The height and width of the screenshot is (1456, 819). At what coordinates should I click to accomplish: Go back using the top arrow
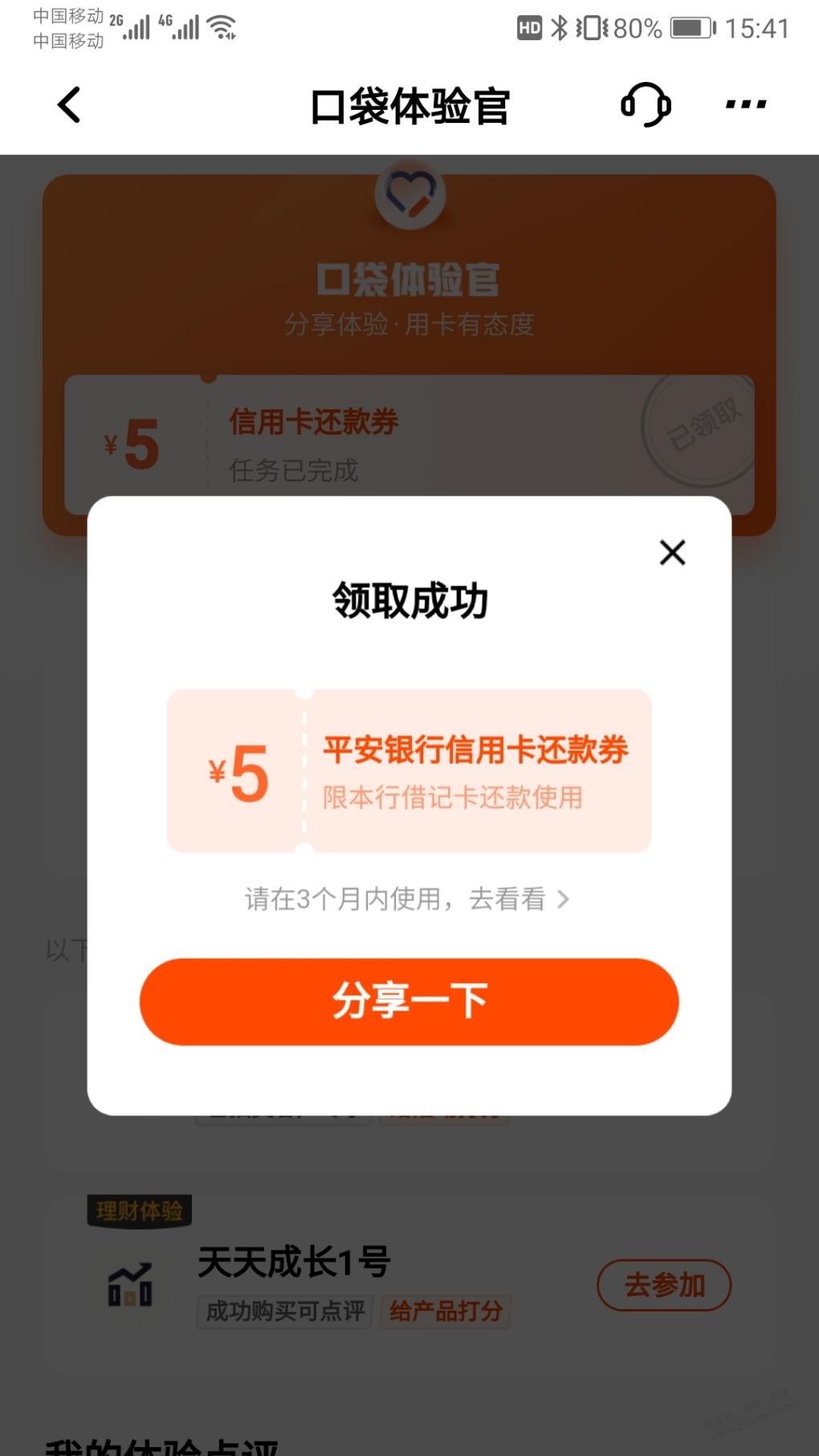[x=70, y=105]
